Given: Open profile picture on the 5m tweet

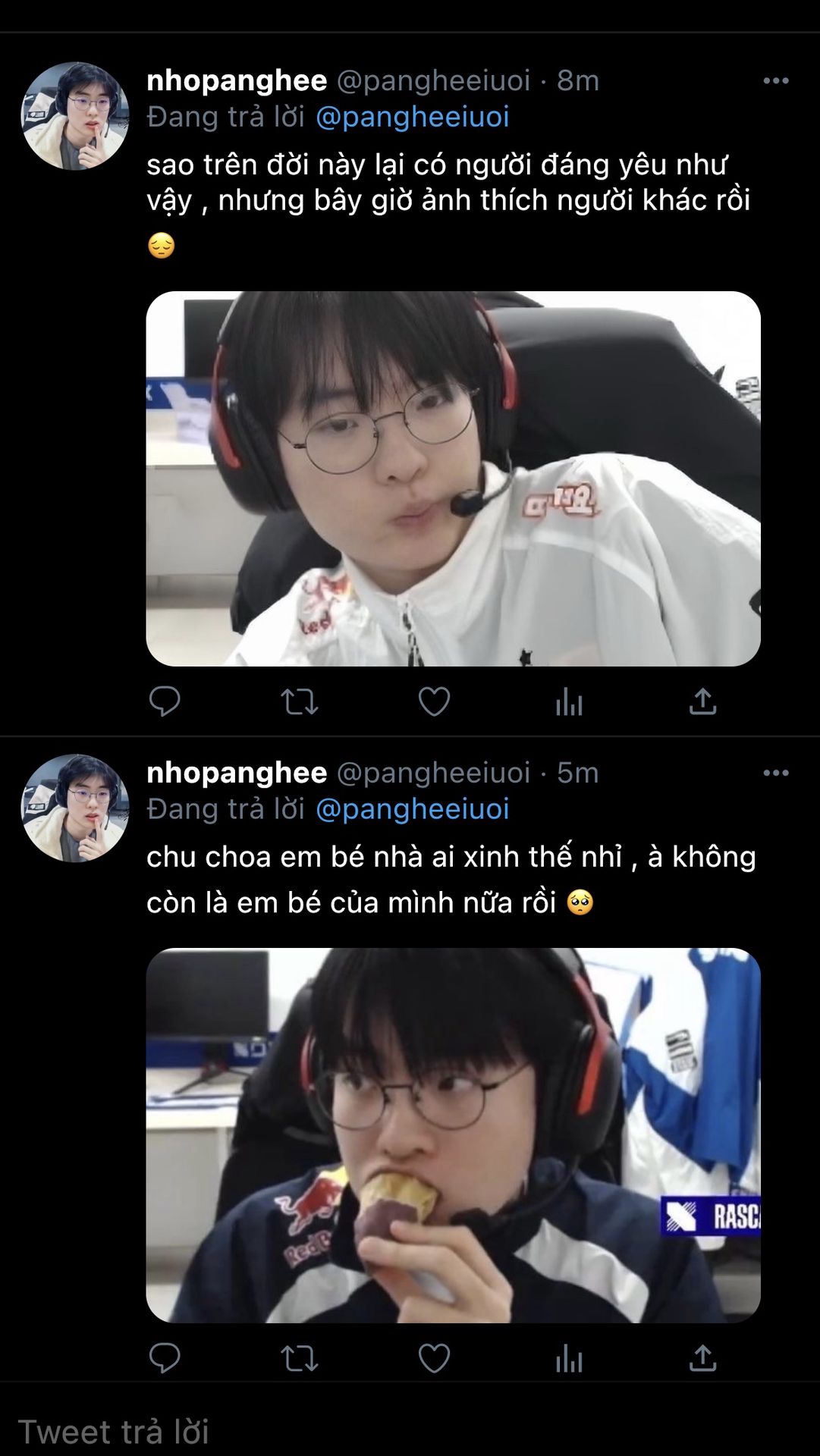Looking at the screenshot, I should tap(74, 808).
